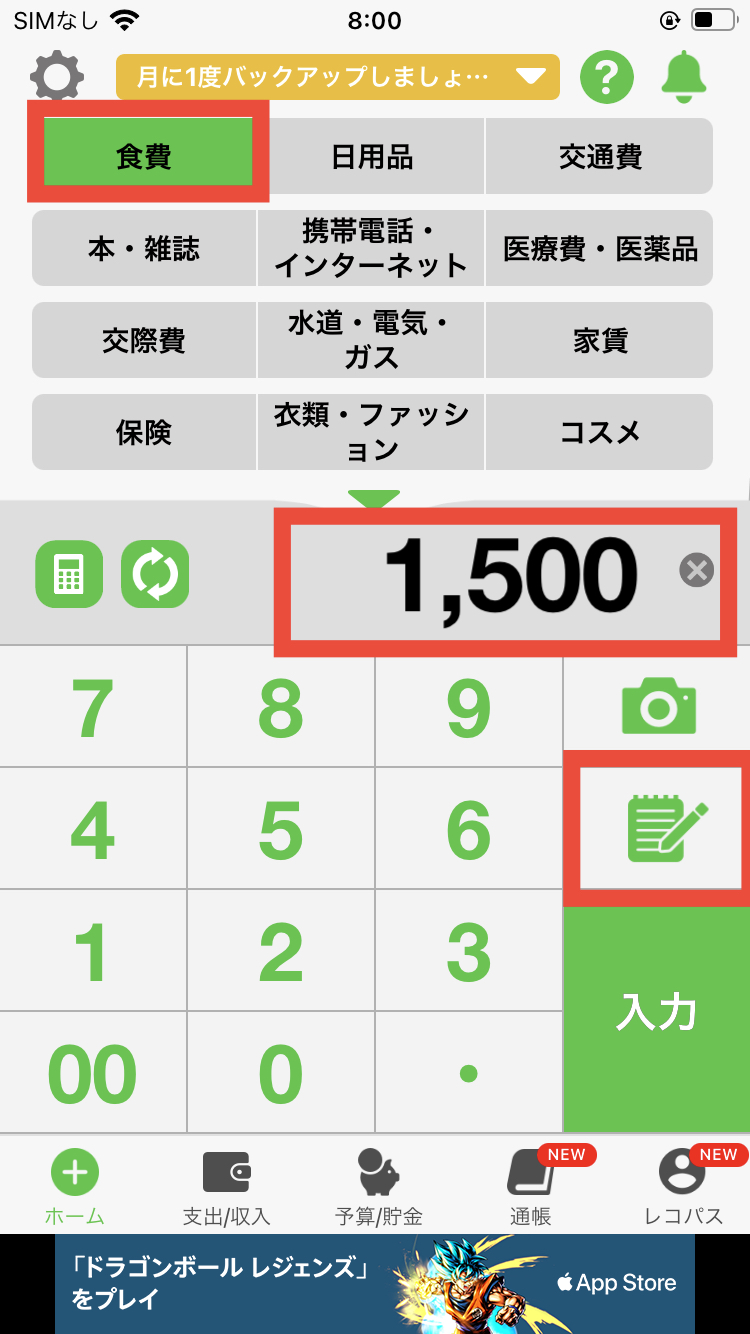The width and height of the screenshot is (750, 1334).
Task: Open the camera to scan a receipt
Action: (x=657, y=706)
